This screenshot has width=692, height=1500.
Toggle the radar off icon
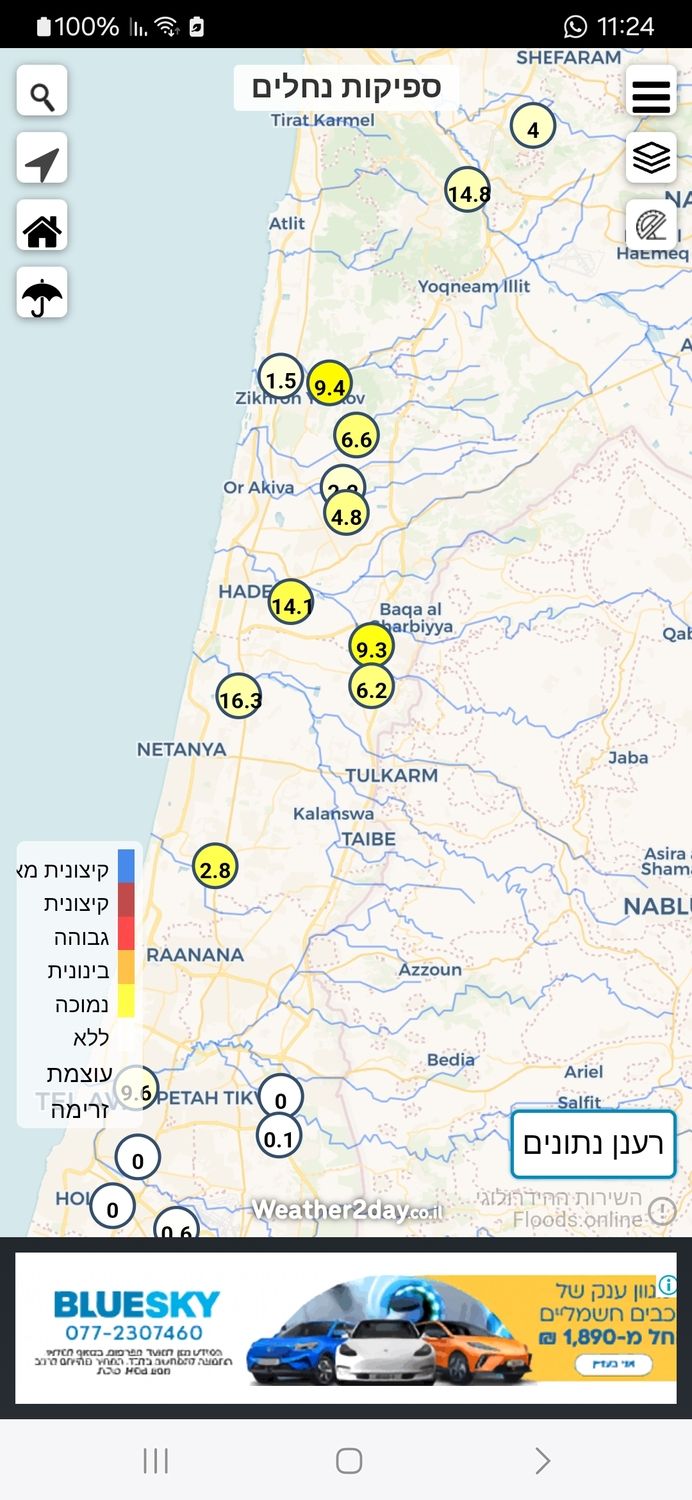(651, 225)
